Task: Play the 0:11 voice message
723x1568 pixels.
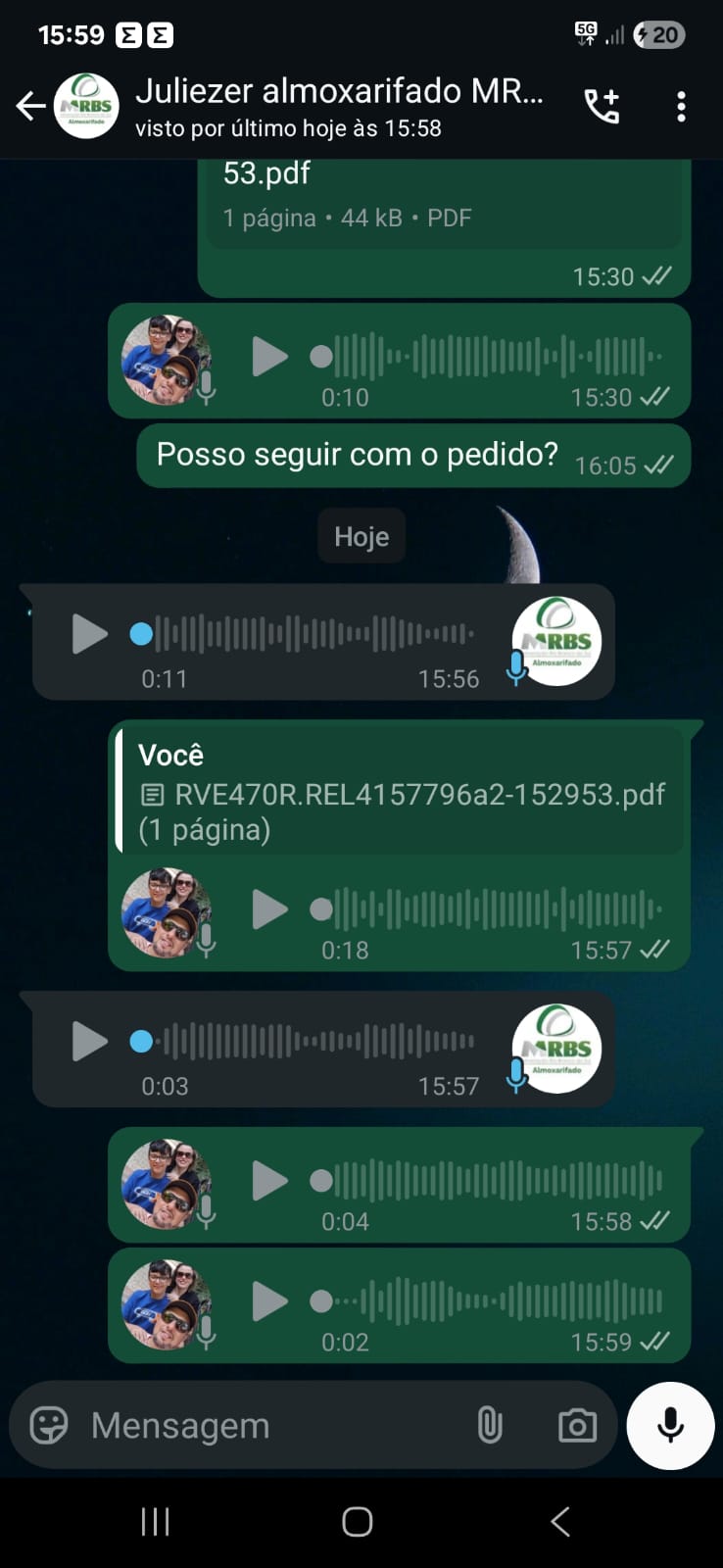Action: pyautogui.click(x=89, y=634)
